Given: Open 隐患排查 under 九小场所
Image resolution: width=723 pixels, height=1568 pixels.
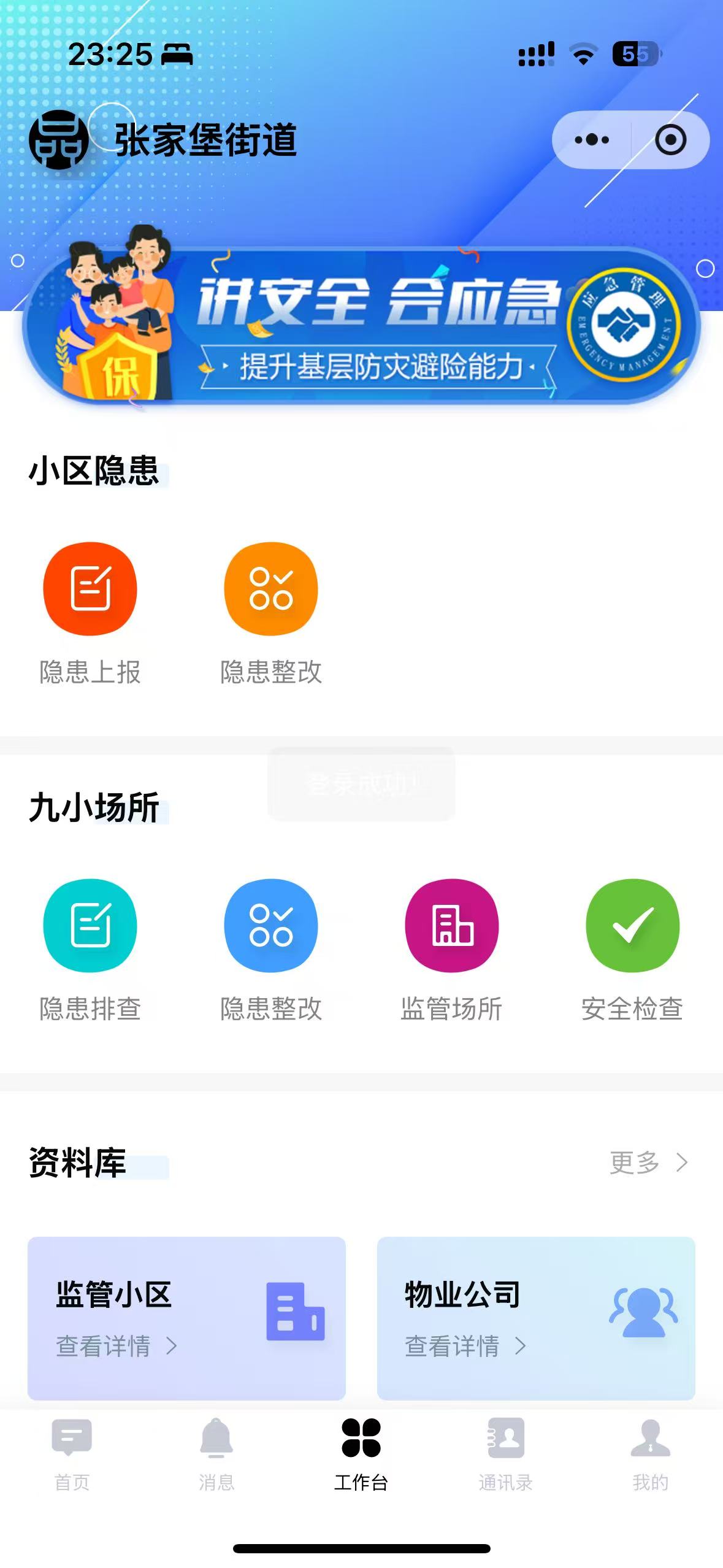Looking at the screenshot, I should (90, 926).
